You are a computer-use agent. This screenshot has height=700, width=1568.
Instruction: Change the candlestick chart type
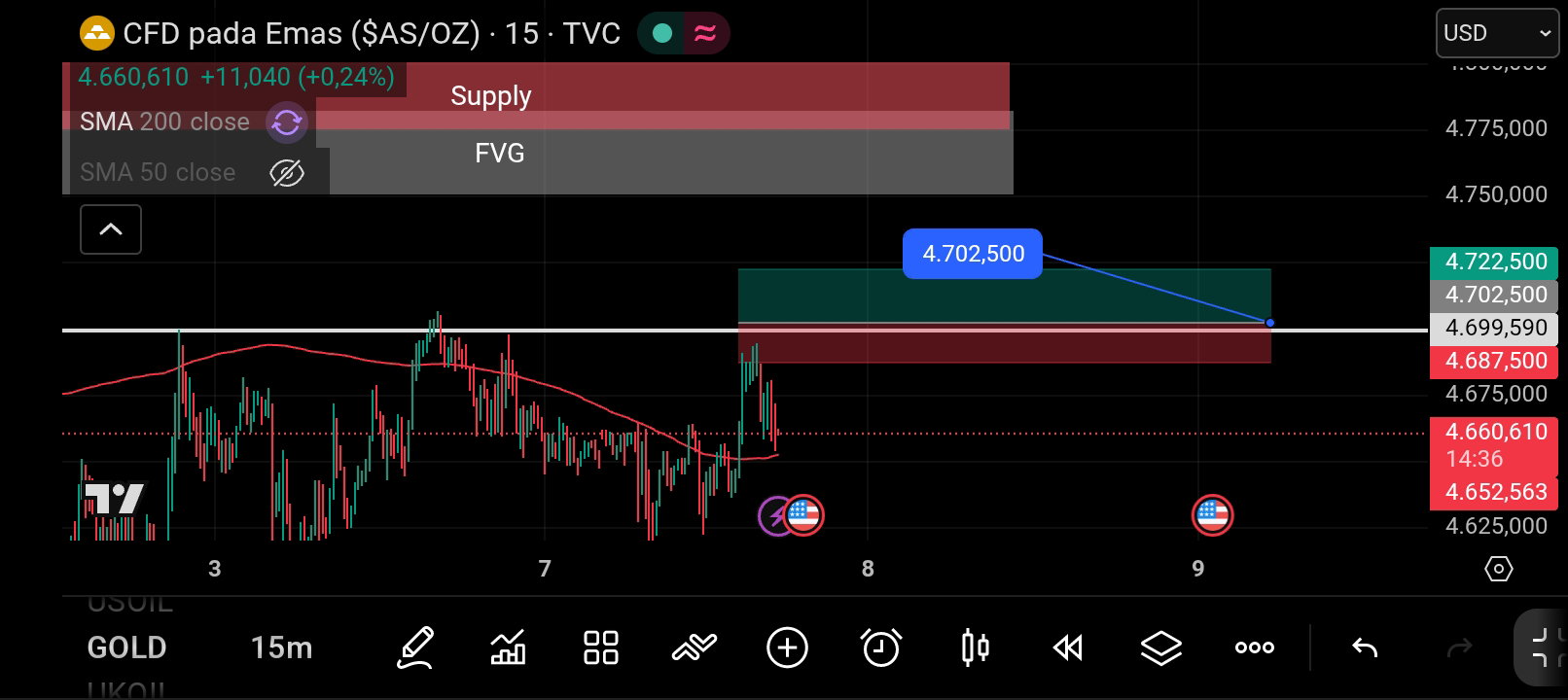[x=975, y=647]
